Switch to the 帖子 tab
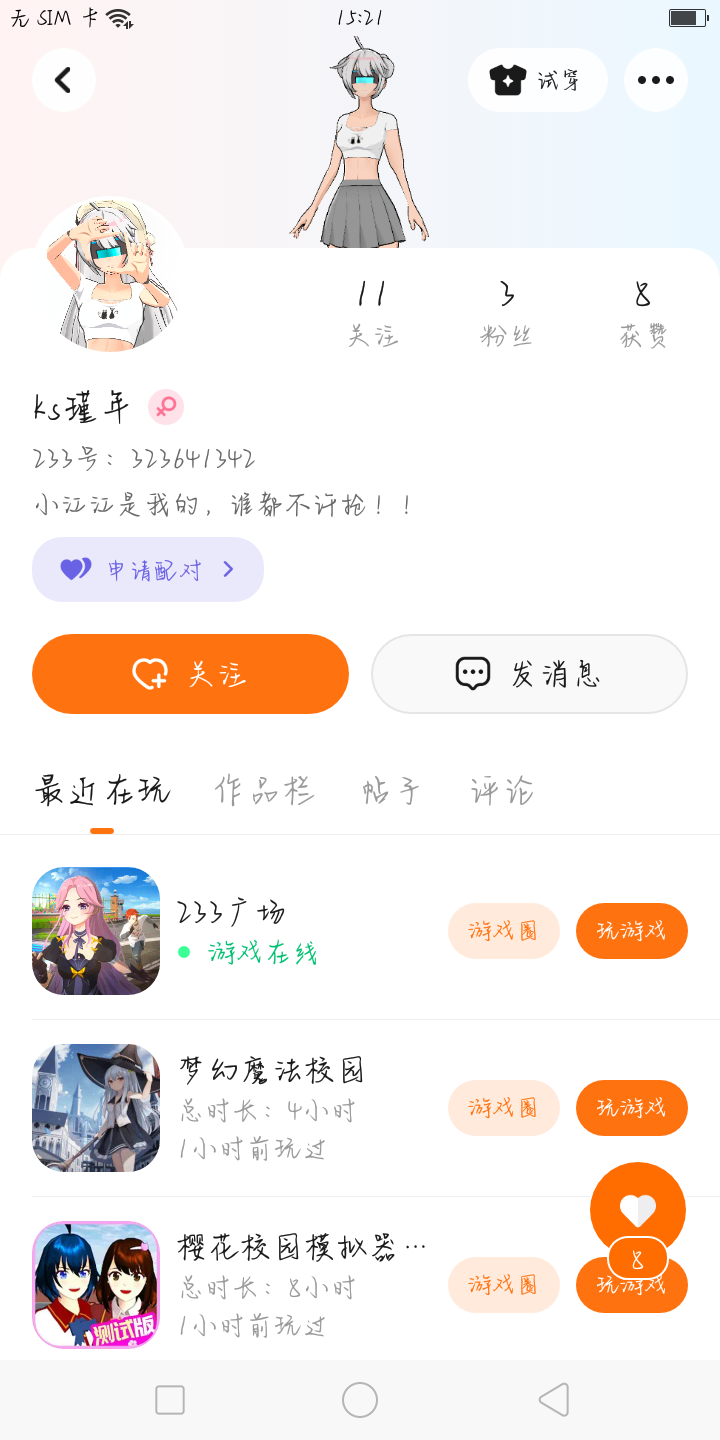The height and width of the screenshot is (1440, 720). click(x=392, y=791)
